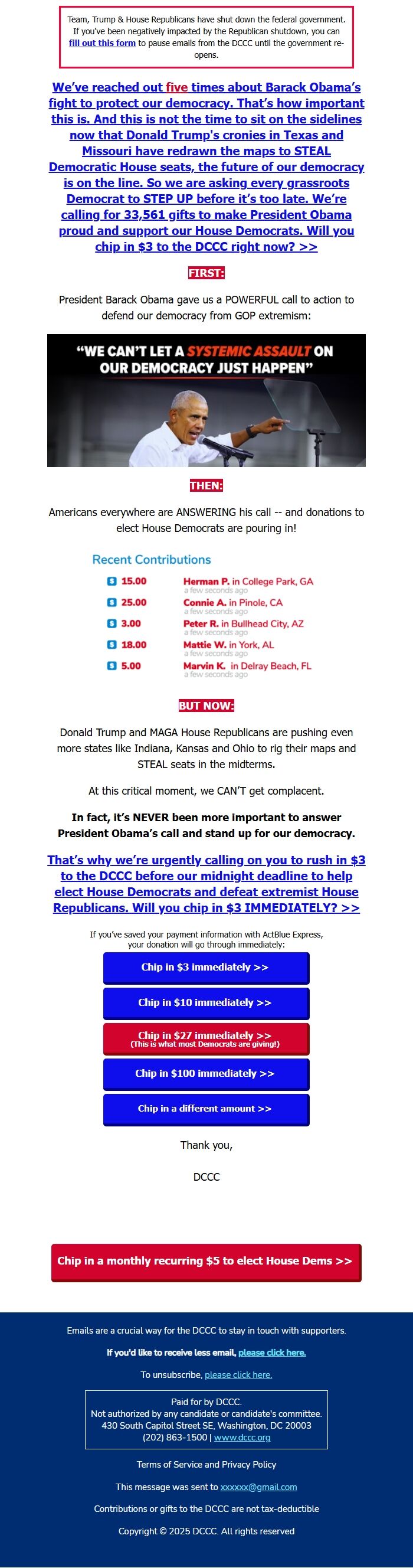
Task: Chip in $100 immediately
Action: coord(205,1073)
